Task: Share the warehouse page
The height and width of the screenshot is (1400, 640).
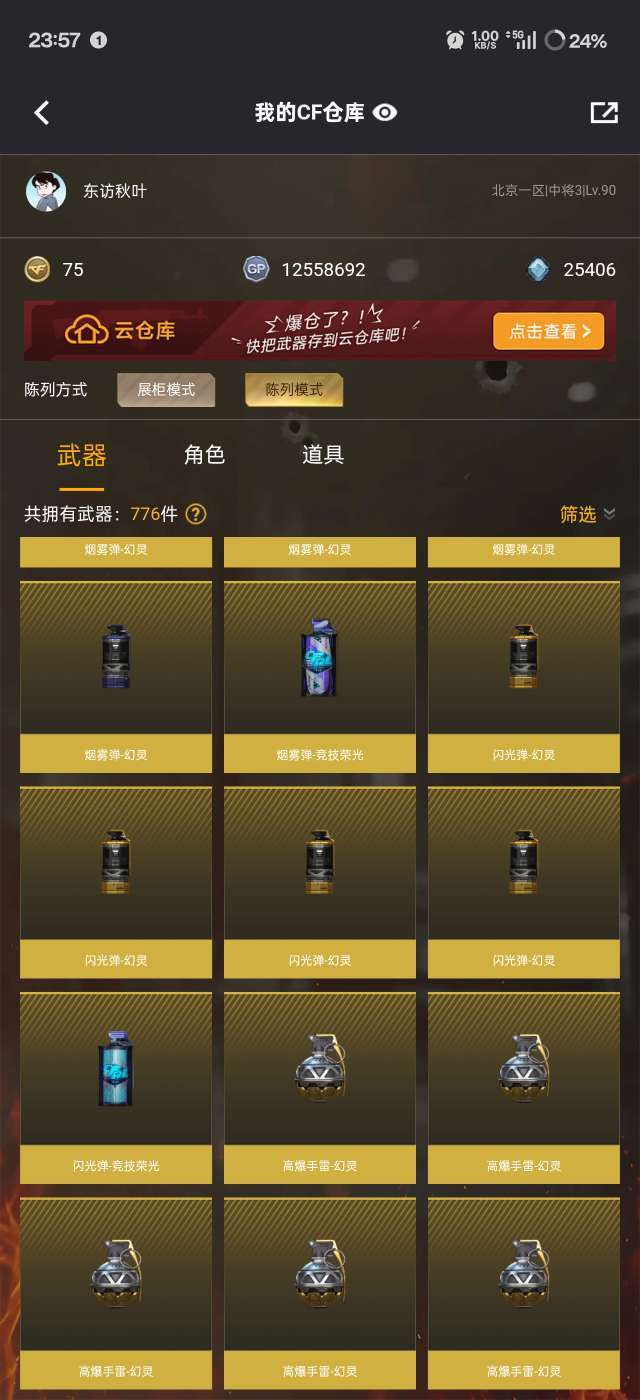Action: (x=604, y=113)
